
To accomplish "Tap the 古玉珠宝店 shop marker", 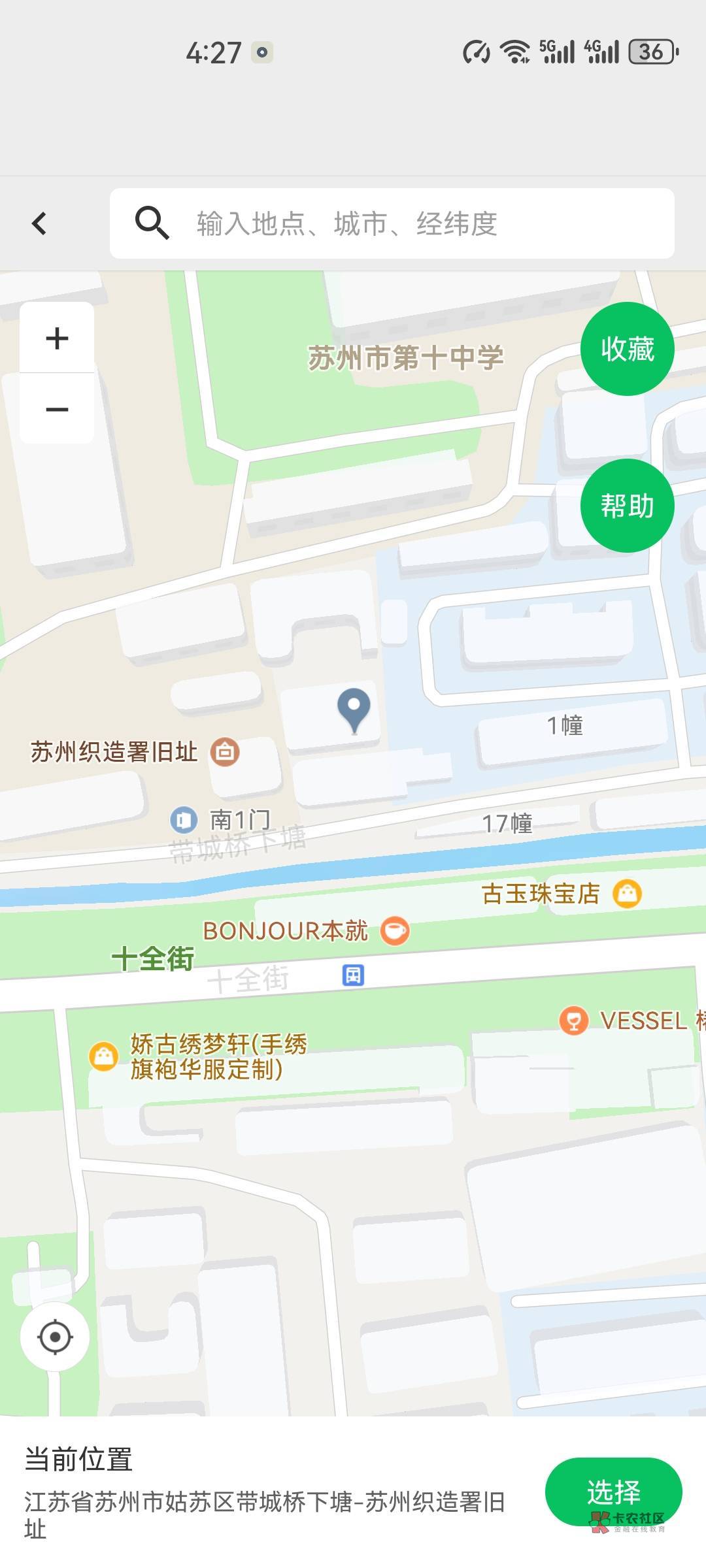I will click(627, 893).
